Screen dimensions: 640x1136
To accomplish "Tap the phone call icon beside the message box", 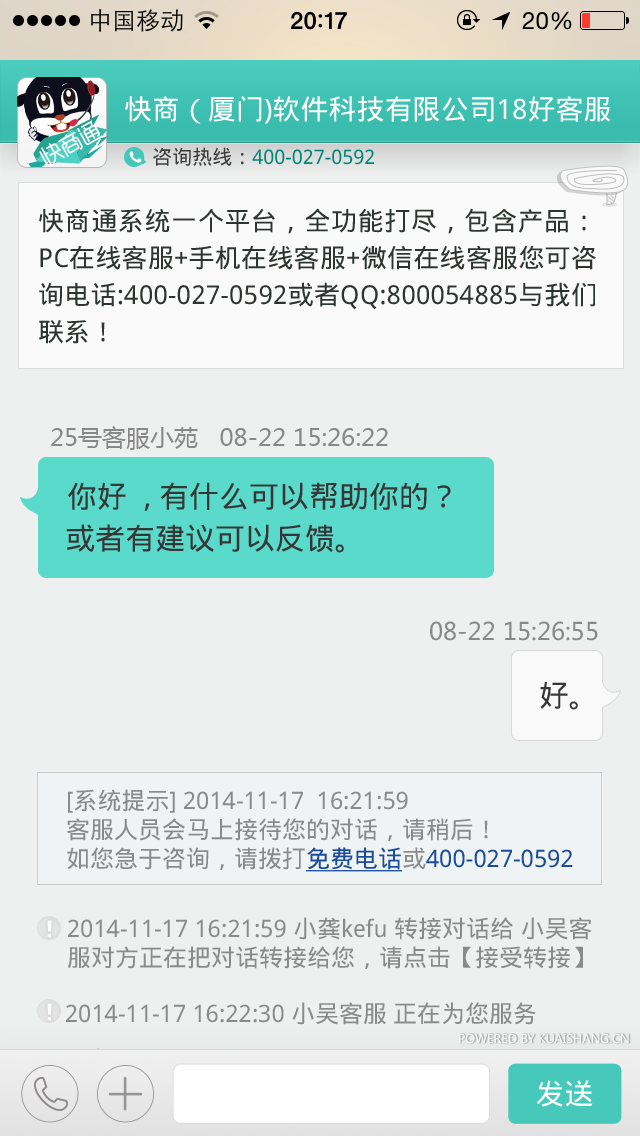I will point(50,1094).
